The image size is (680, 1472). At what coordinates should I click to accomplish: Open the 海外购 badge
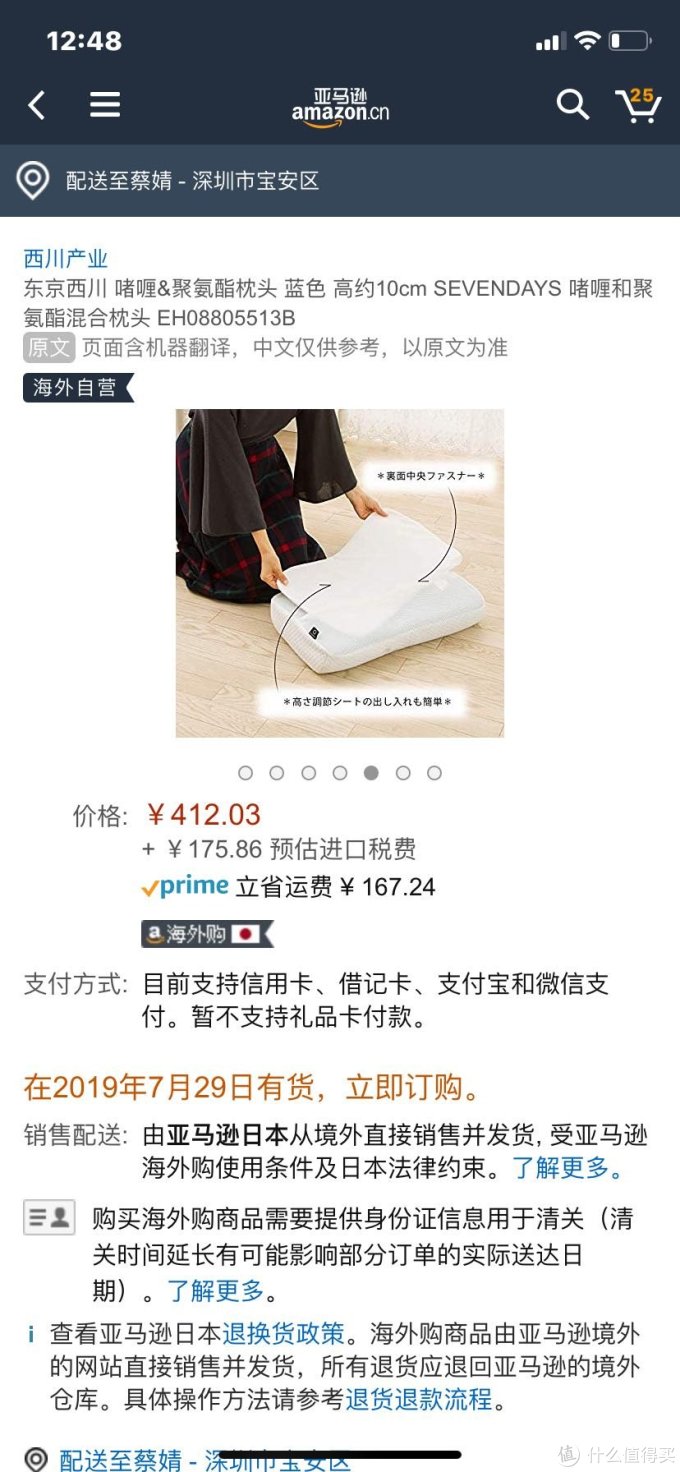(x=206, y=934)
